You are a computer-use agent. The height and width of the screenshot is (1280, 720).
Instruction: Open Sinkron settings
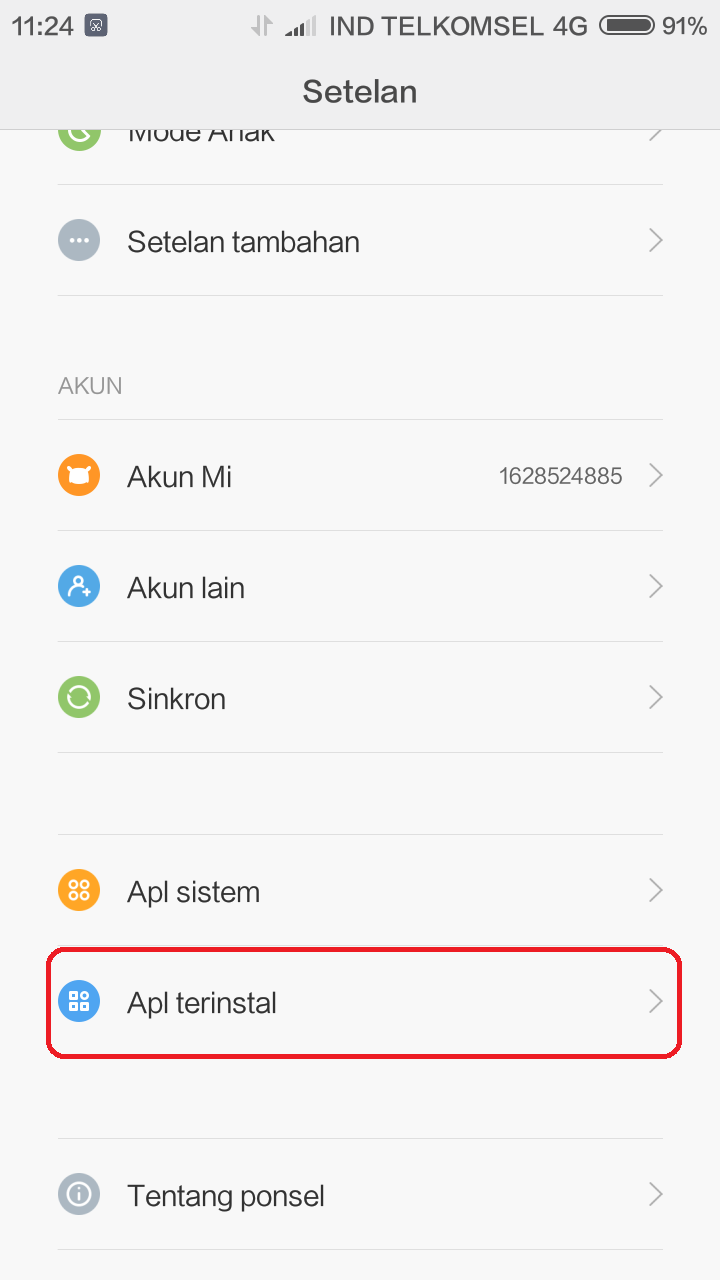click(360, 698)
